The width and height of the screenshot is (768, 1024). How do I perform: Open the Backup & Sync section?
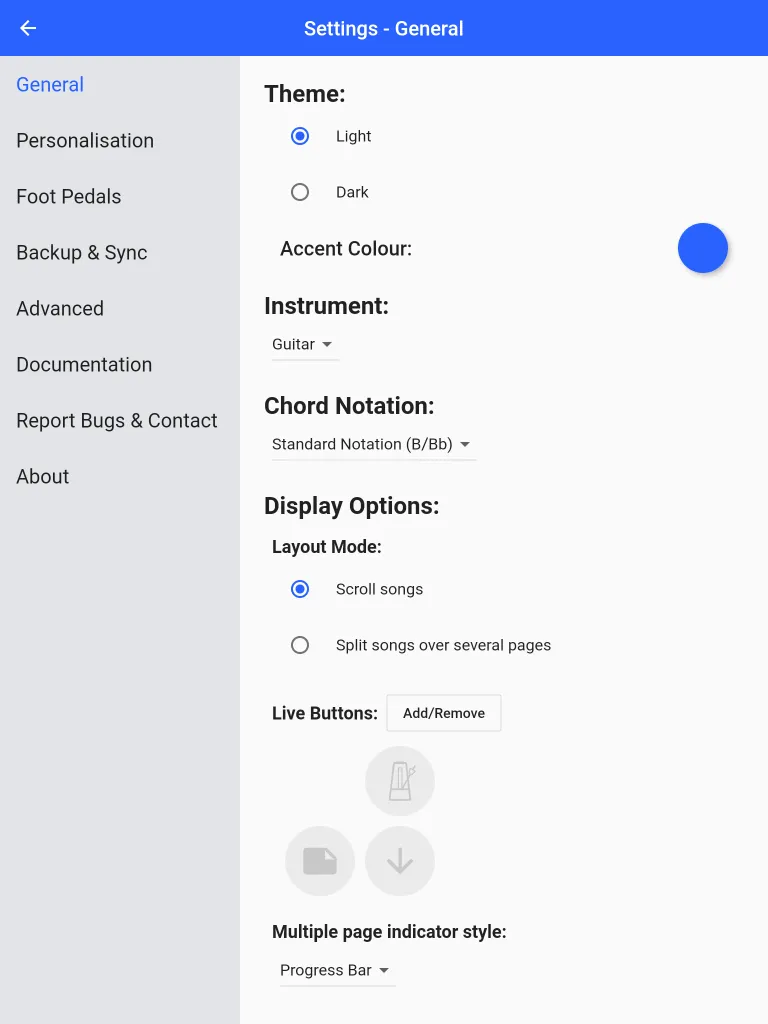tap(80, 252)
